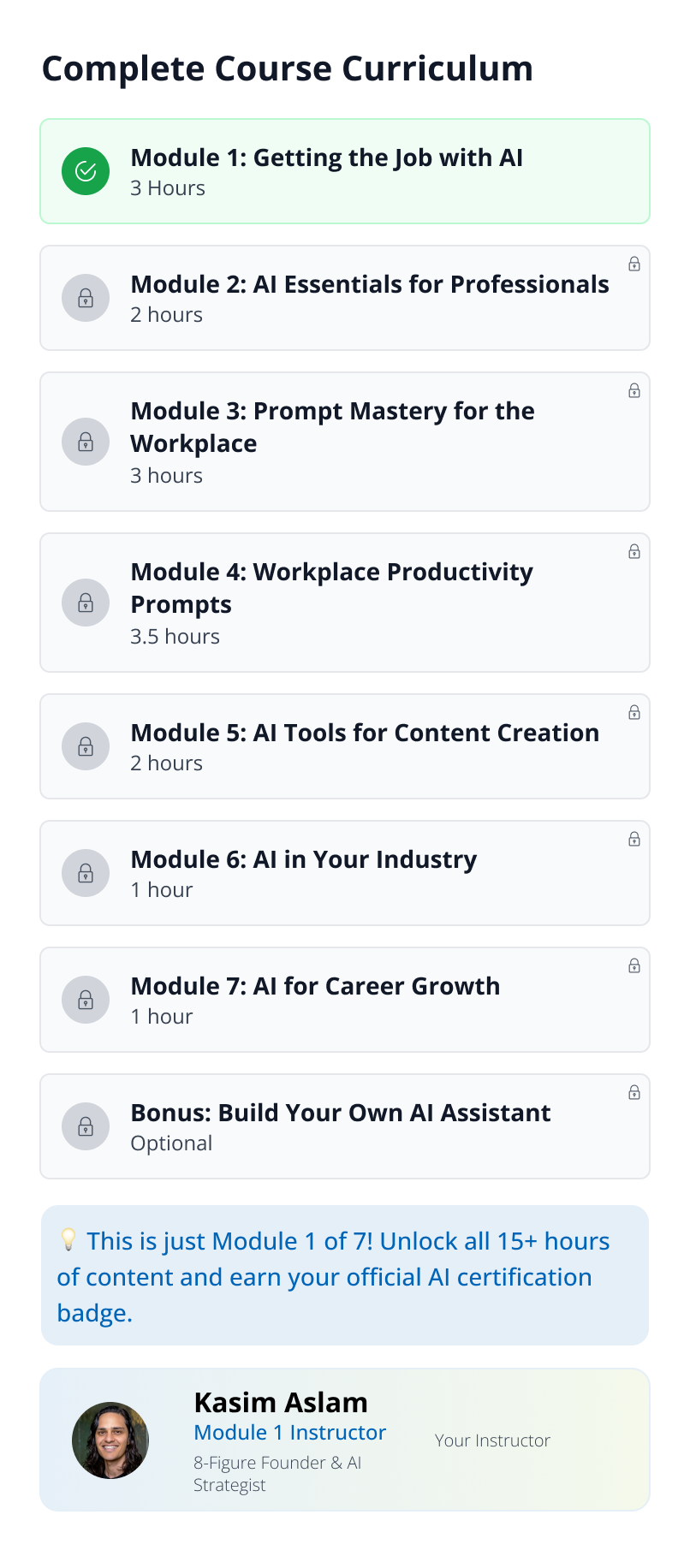Image resolution: width=690 pixels, height=1568 pixels.
Task: View instructor Kasim Aslam's card
Action: [344, 1440]
